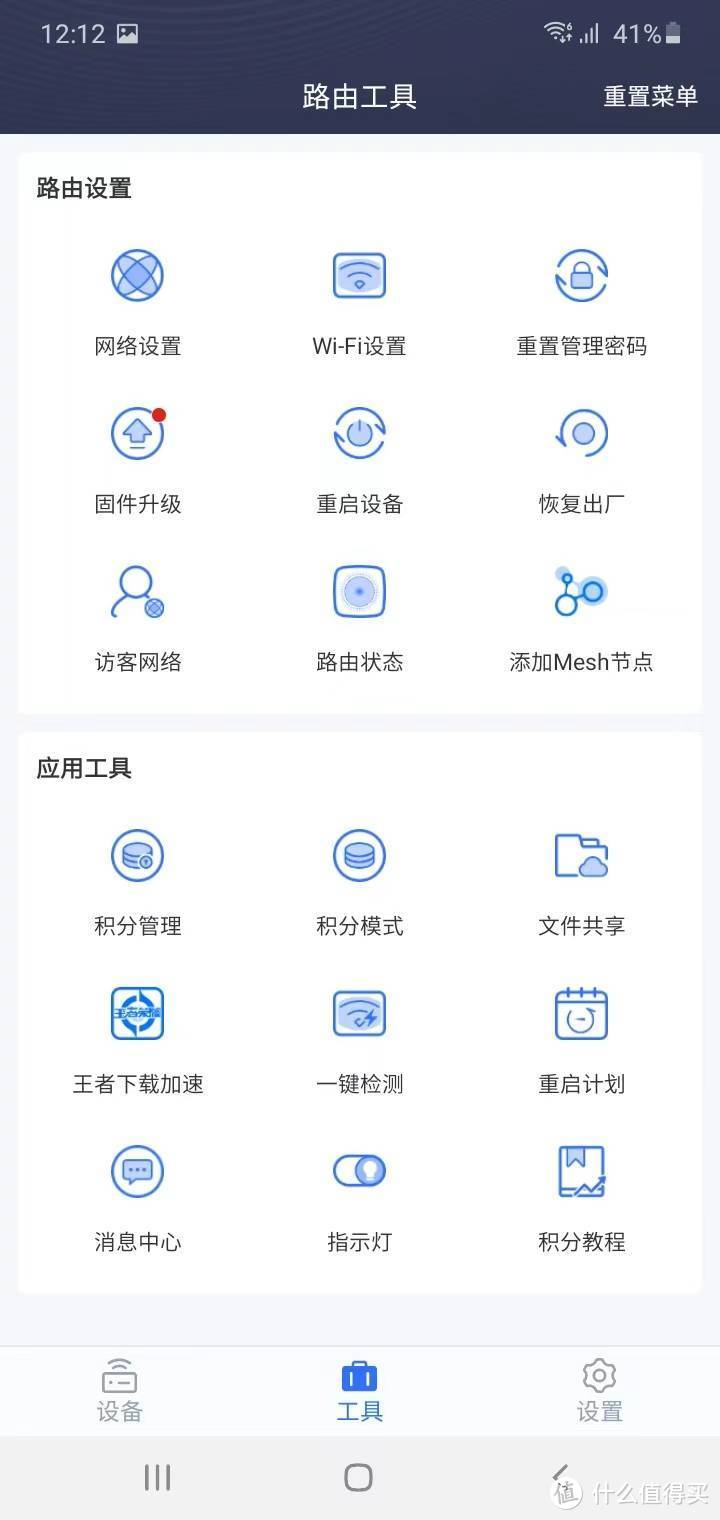Check 路由状态 router status
This screenshot has width=720, height=1520.
coord(359,612)
